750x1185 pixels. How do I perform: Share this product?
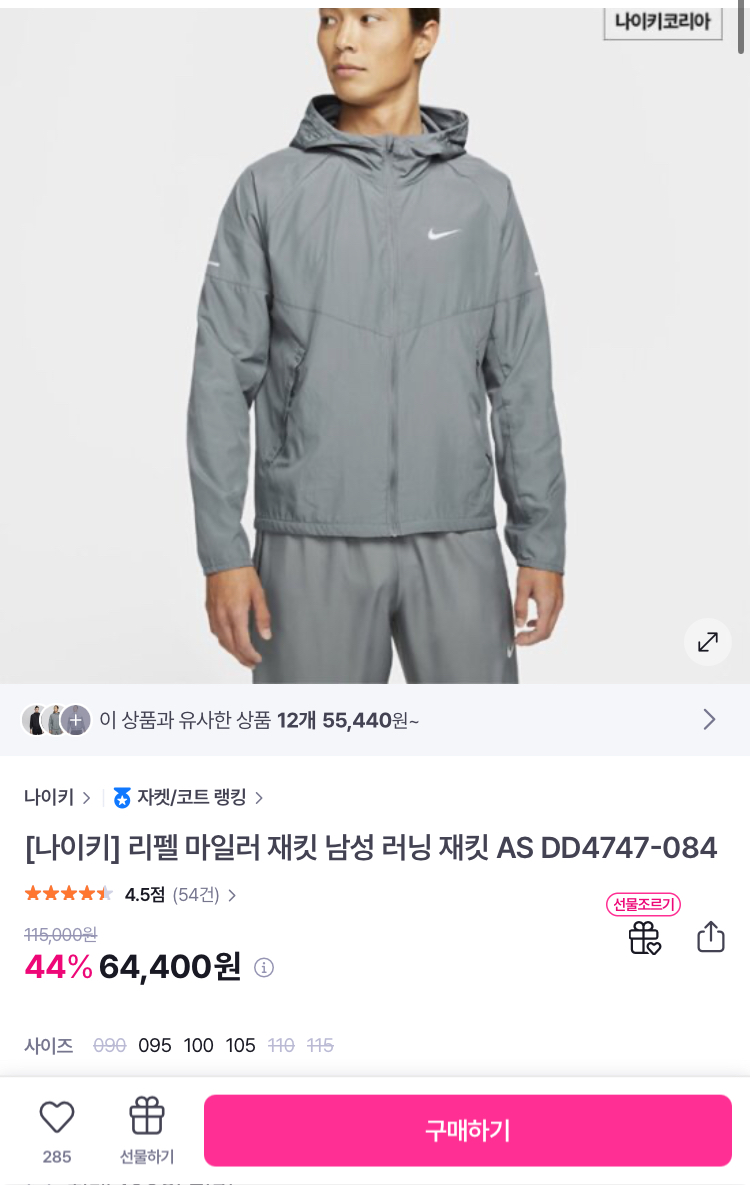click(x=710, y=937)
